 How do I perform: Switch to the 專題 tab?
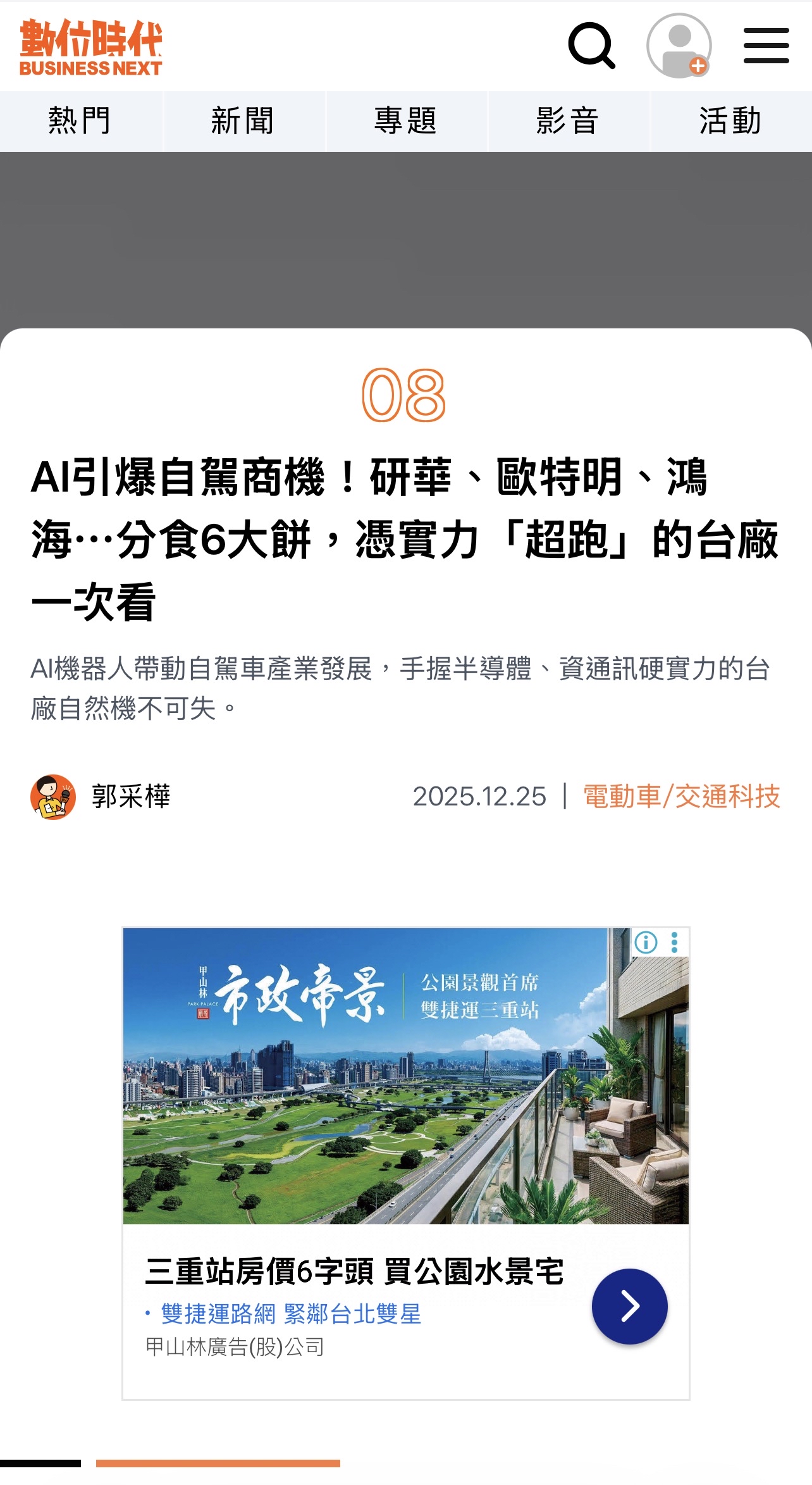point(406,121)
